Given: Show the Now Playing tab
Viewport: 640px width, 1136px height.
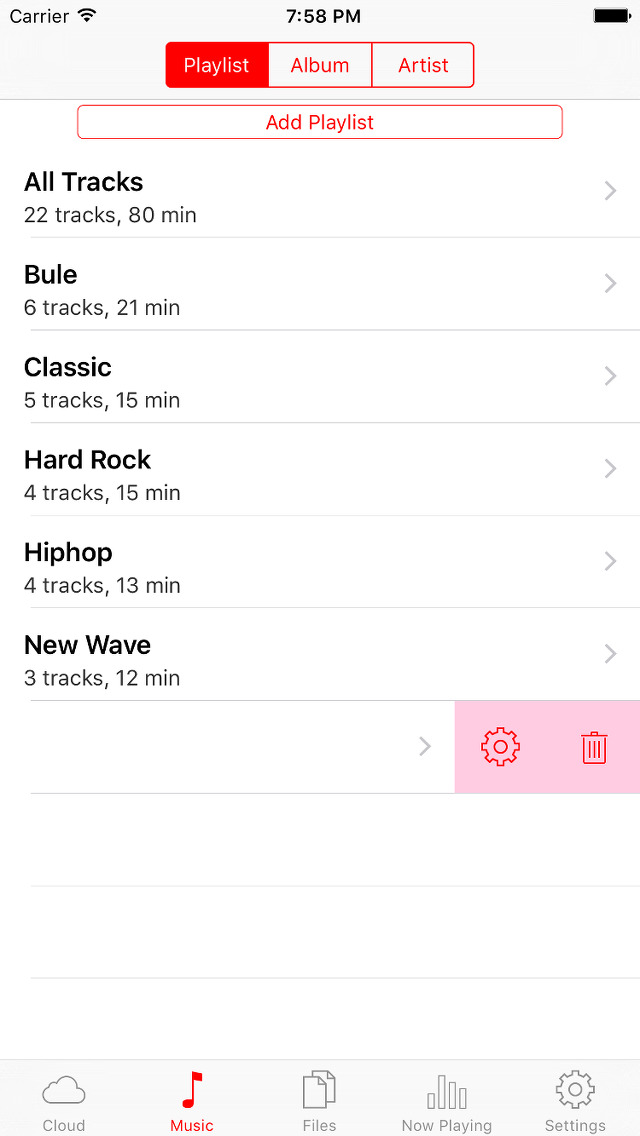Looking at the screenshot, I should tap(447, 1100).
